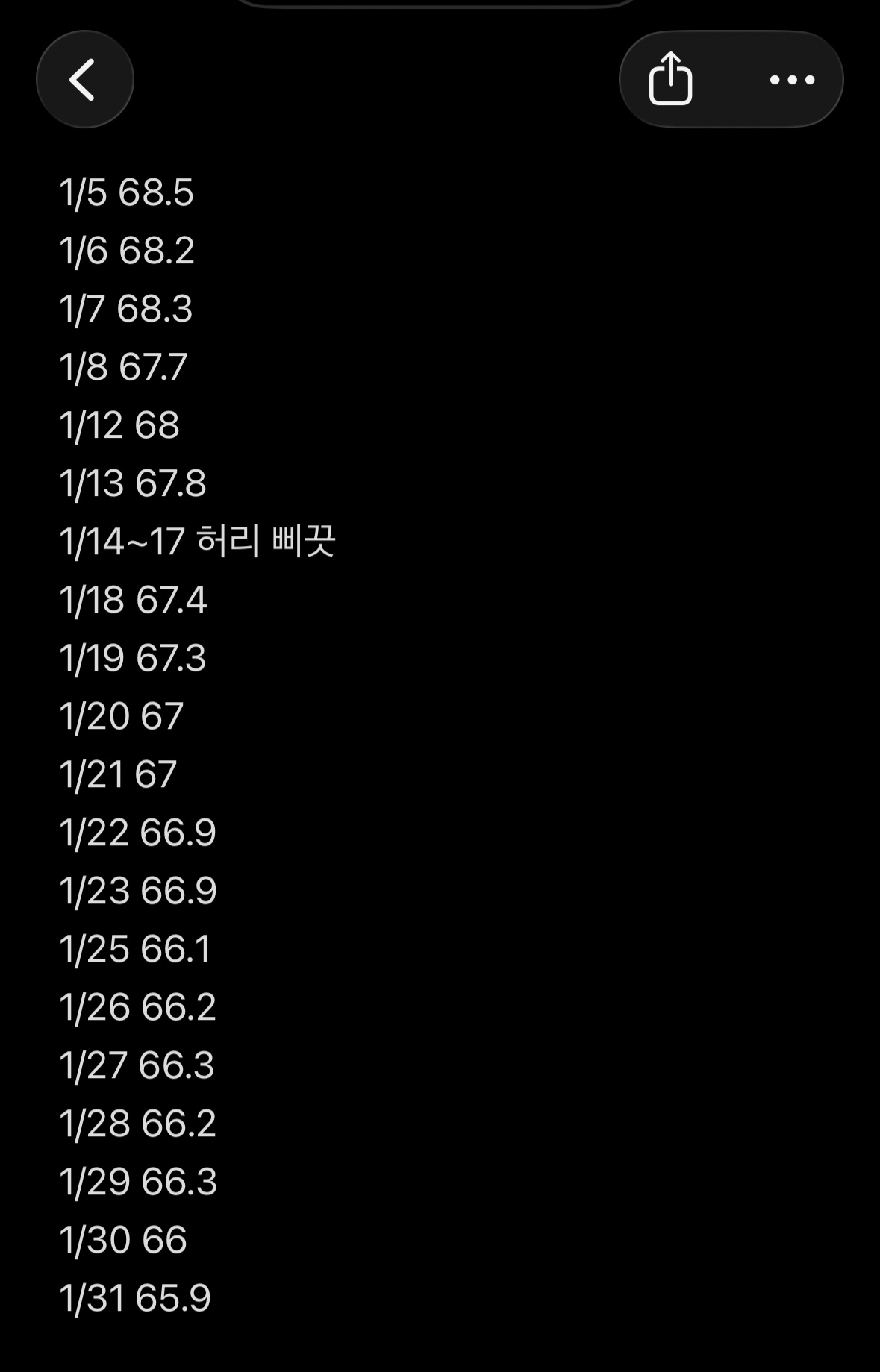Share this note
The image size is (880, 1372).
pyautogui.click(x=670, y=78)
